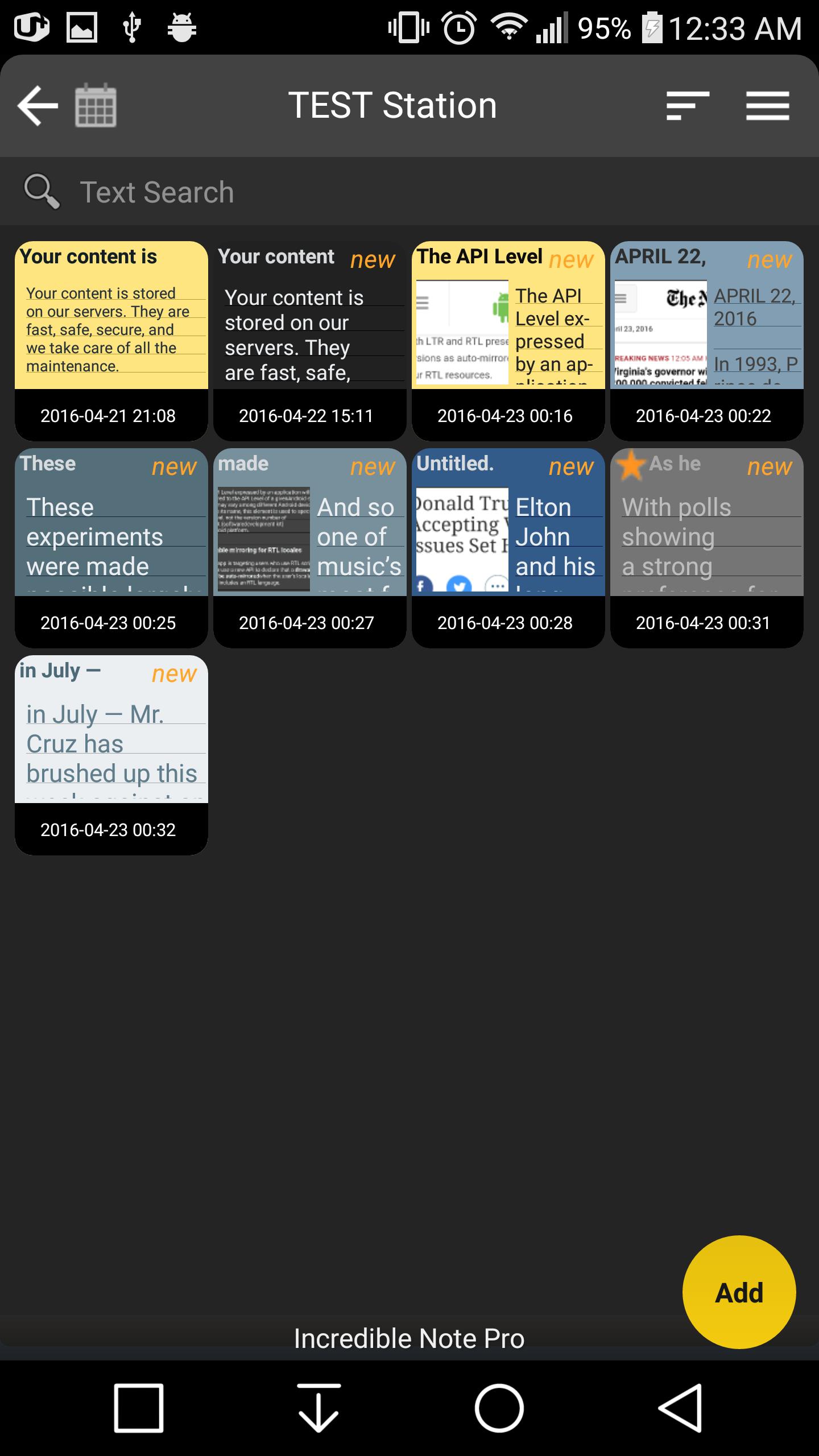Screen dimensions: 819x1456
Task: Open the starred With polls showing note
Action: [707, 547]
